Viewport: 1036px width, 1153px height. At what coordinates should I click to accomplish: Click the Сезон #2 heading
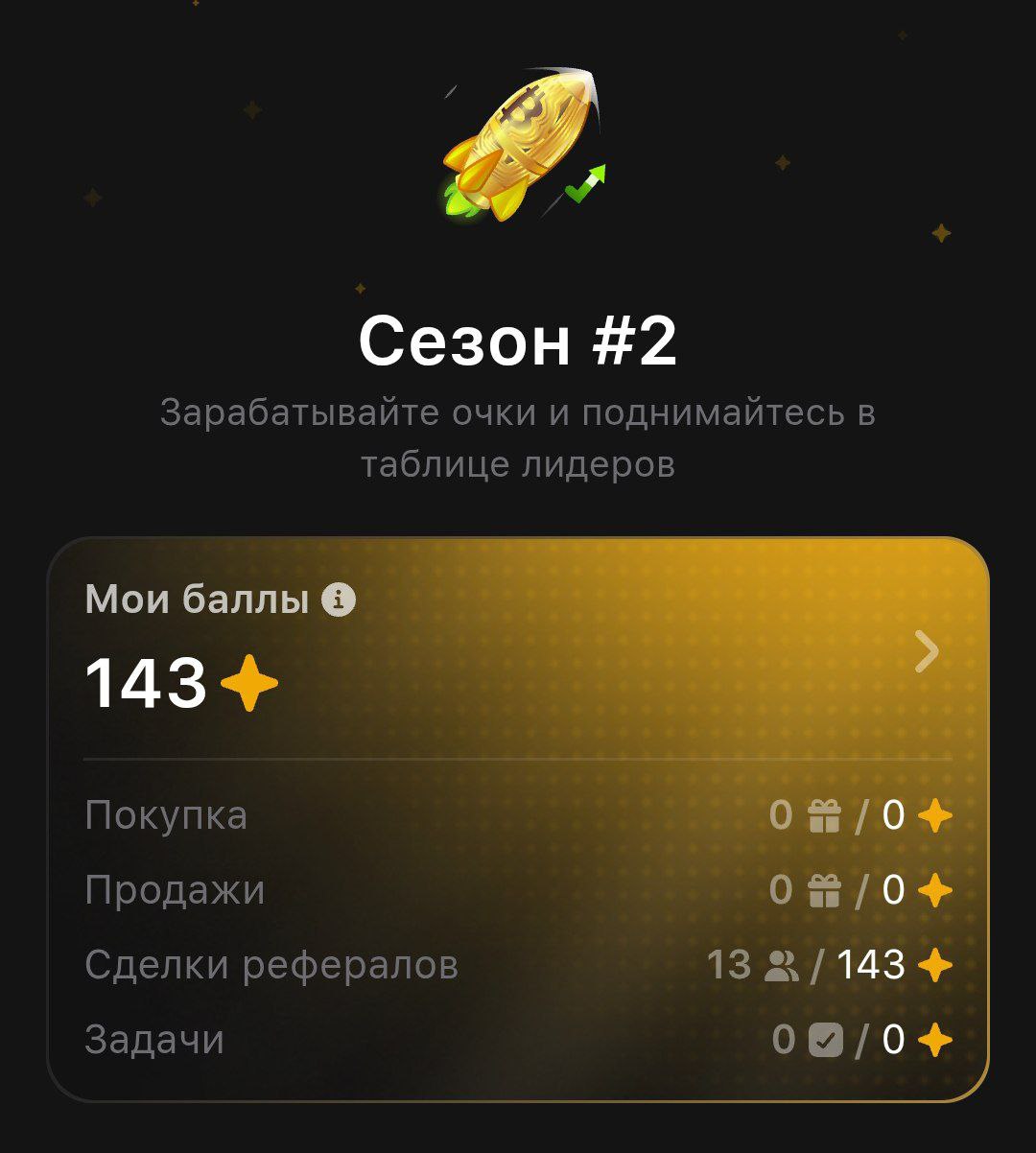click(518, 343)
